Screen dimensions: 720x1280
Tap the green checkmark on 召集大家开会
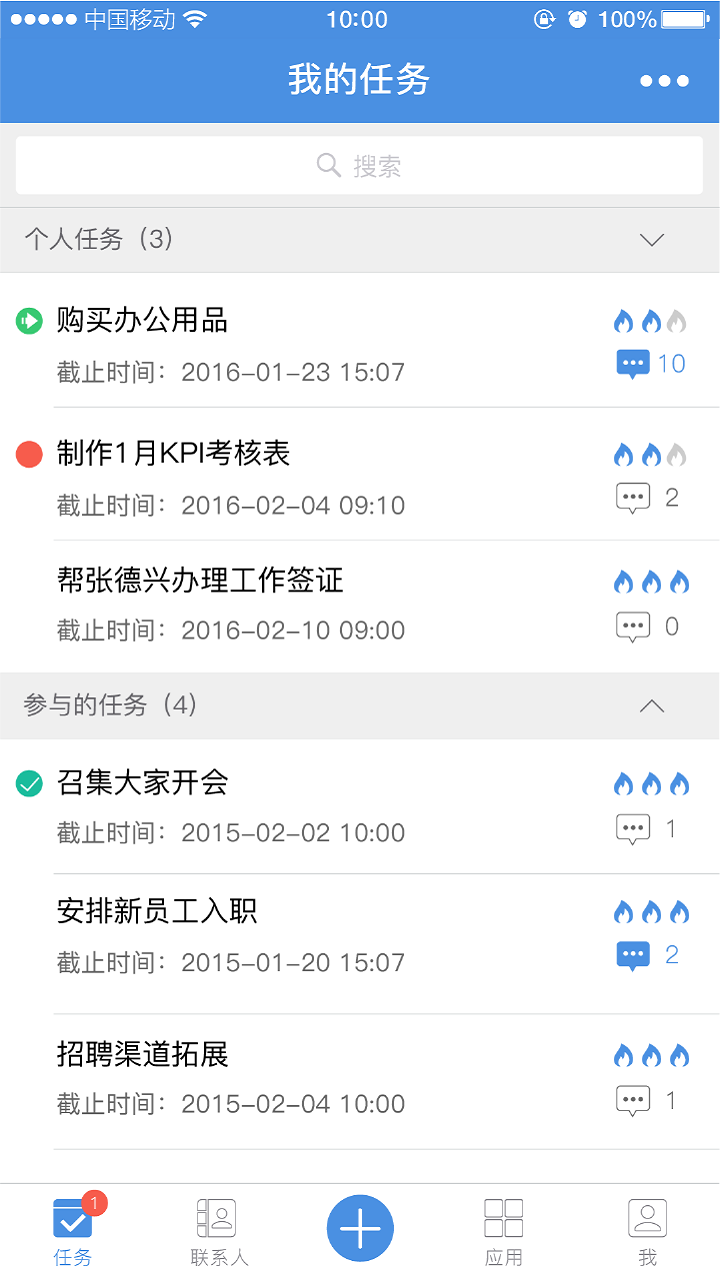(x=29, y=784)
